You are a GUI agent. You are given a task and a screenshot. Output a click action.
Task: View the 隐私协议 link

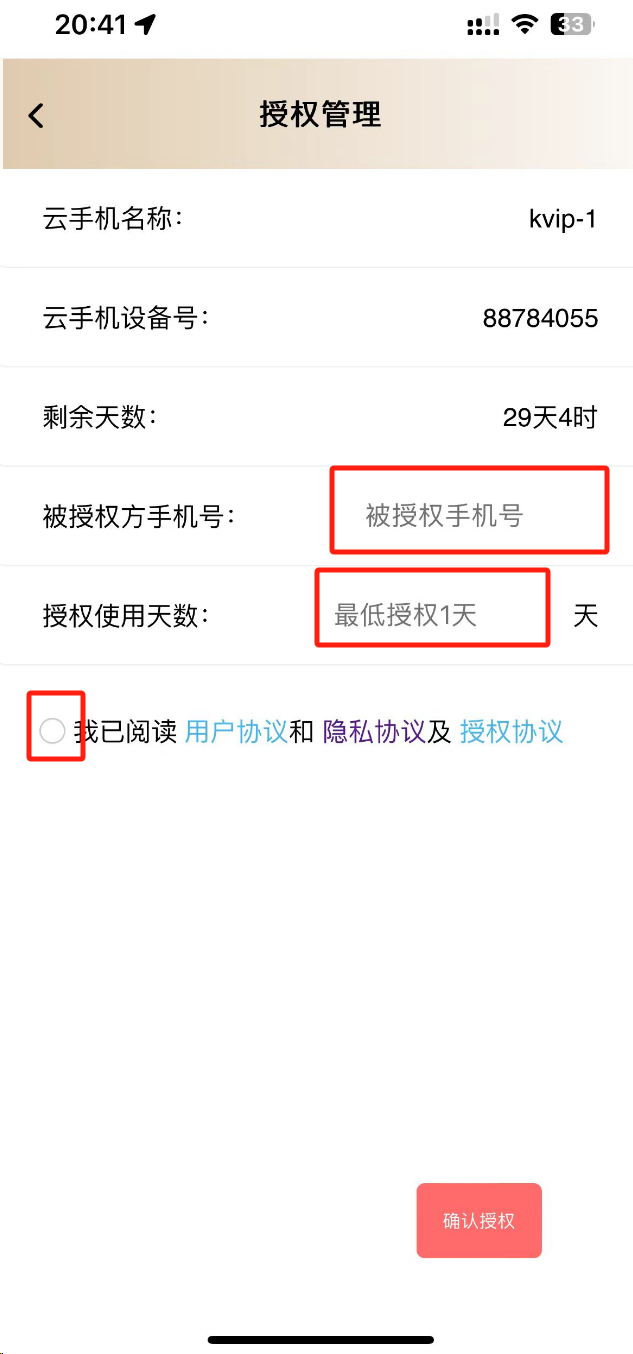tap(374, 732)
